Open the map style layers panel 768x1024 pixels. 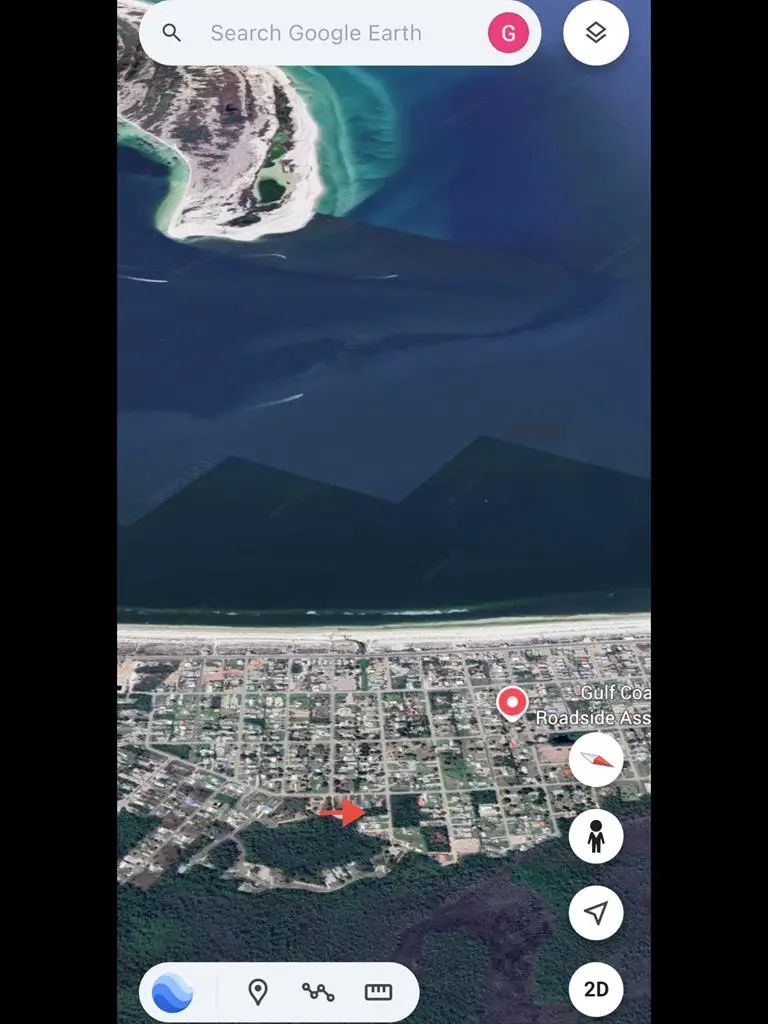click(x=596, y=32)
